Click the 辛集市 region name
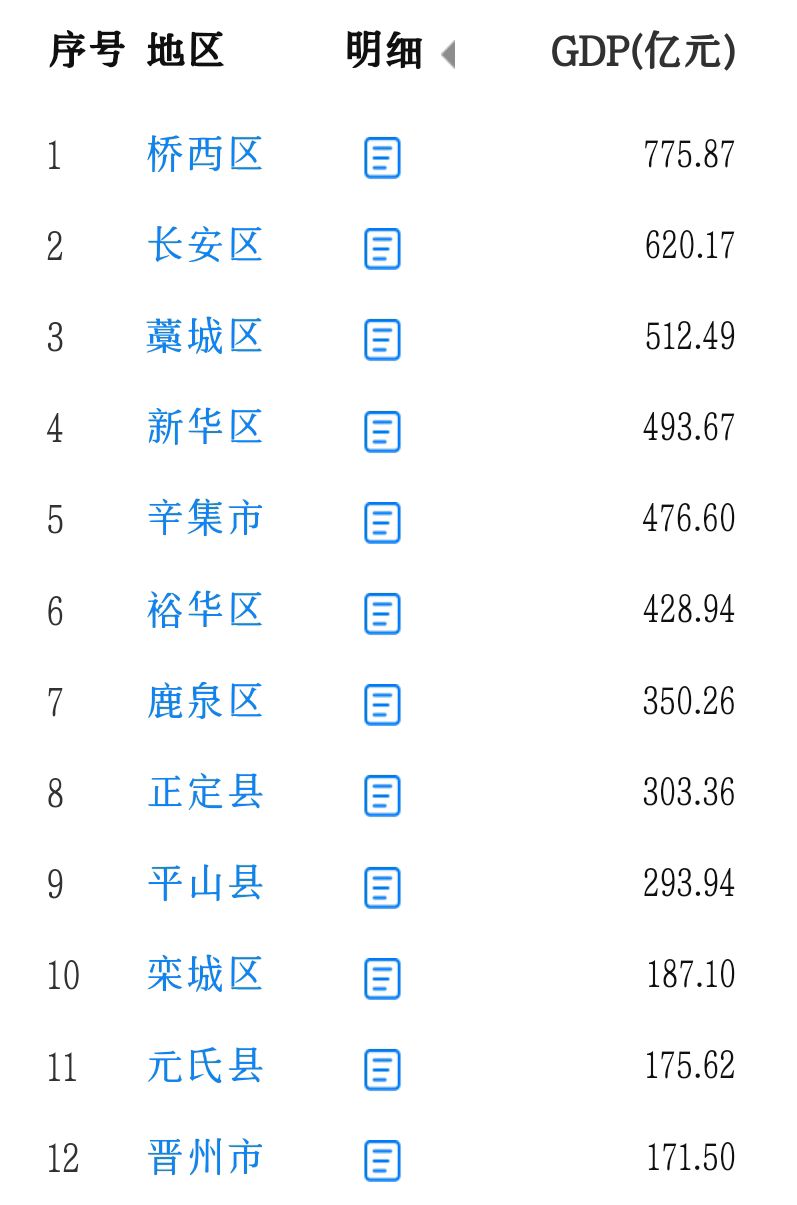This screenshot has height=1205, width=797. (204, 521)
